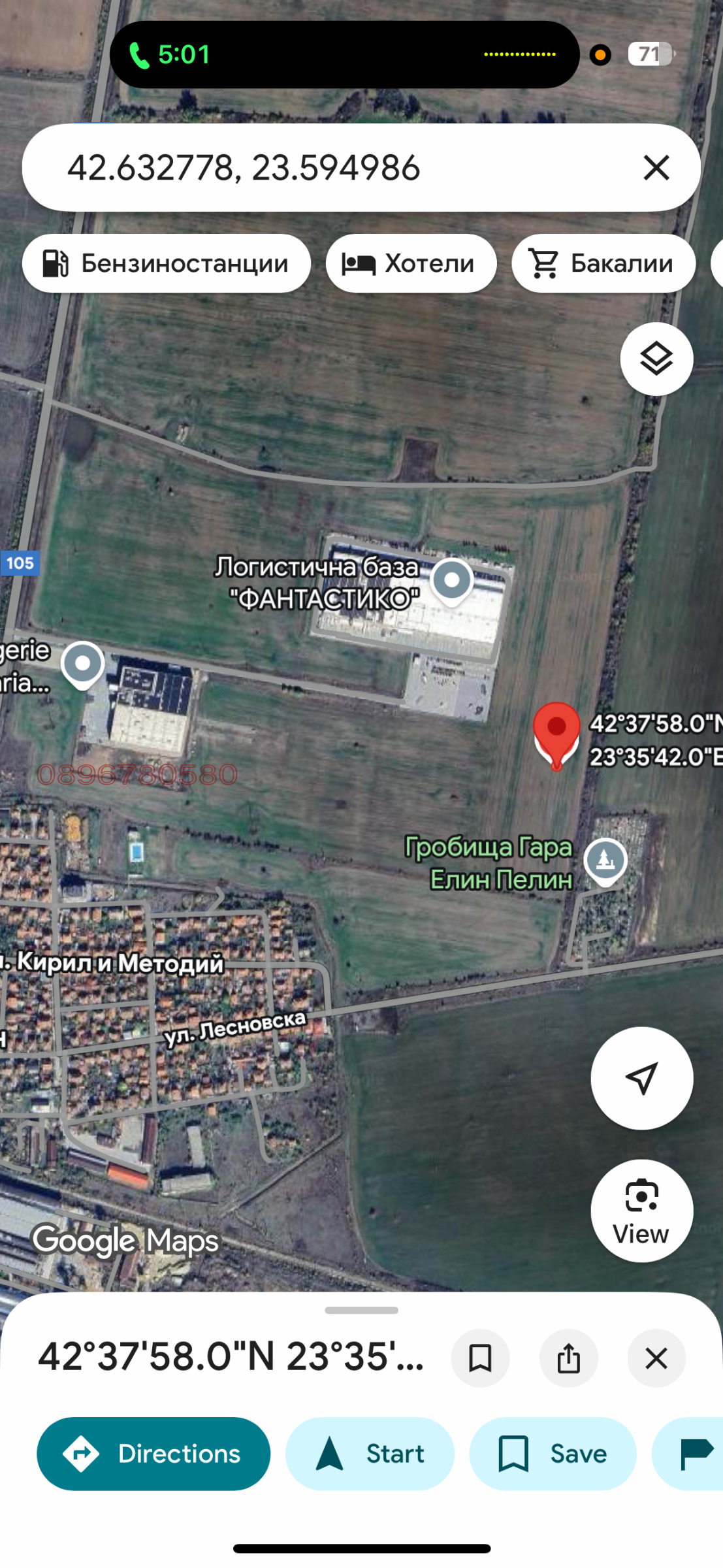Bookmark the location in the panel header

tap(480, 1358)
